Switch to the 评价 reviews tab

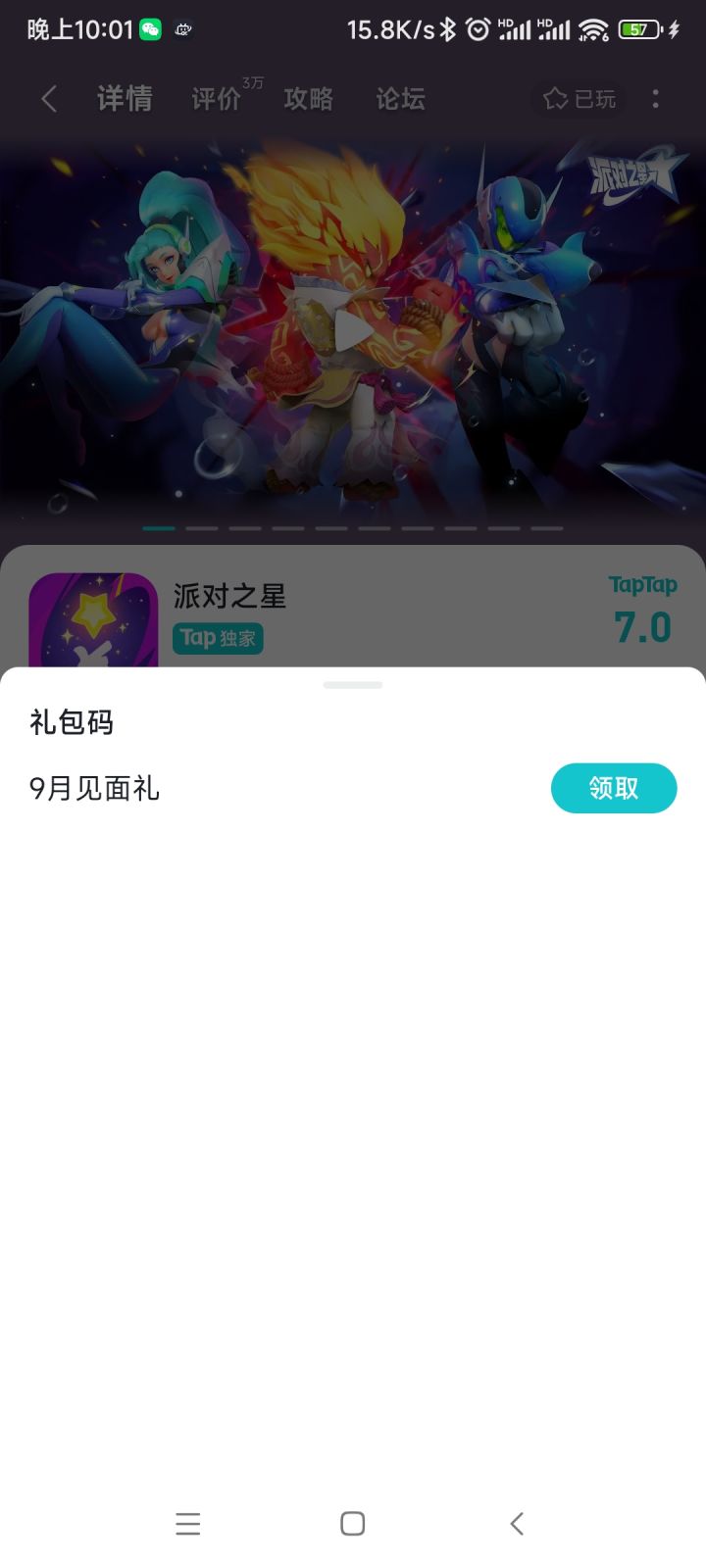pyautogui.click(x=216, y=99)
